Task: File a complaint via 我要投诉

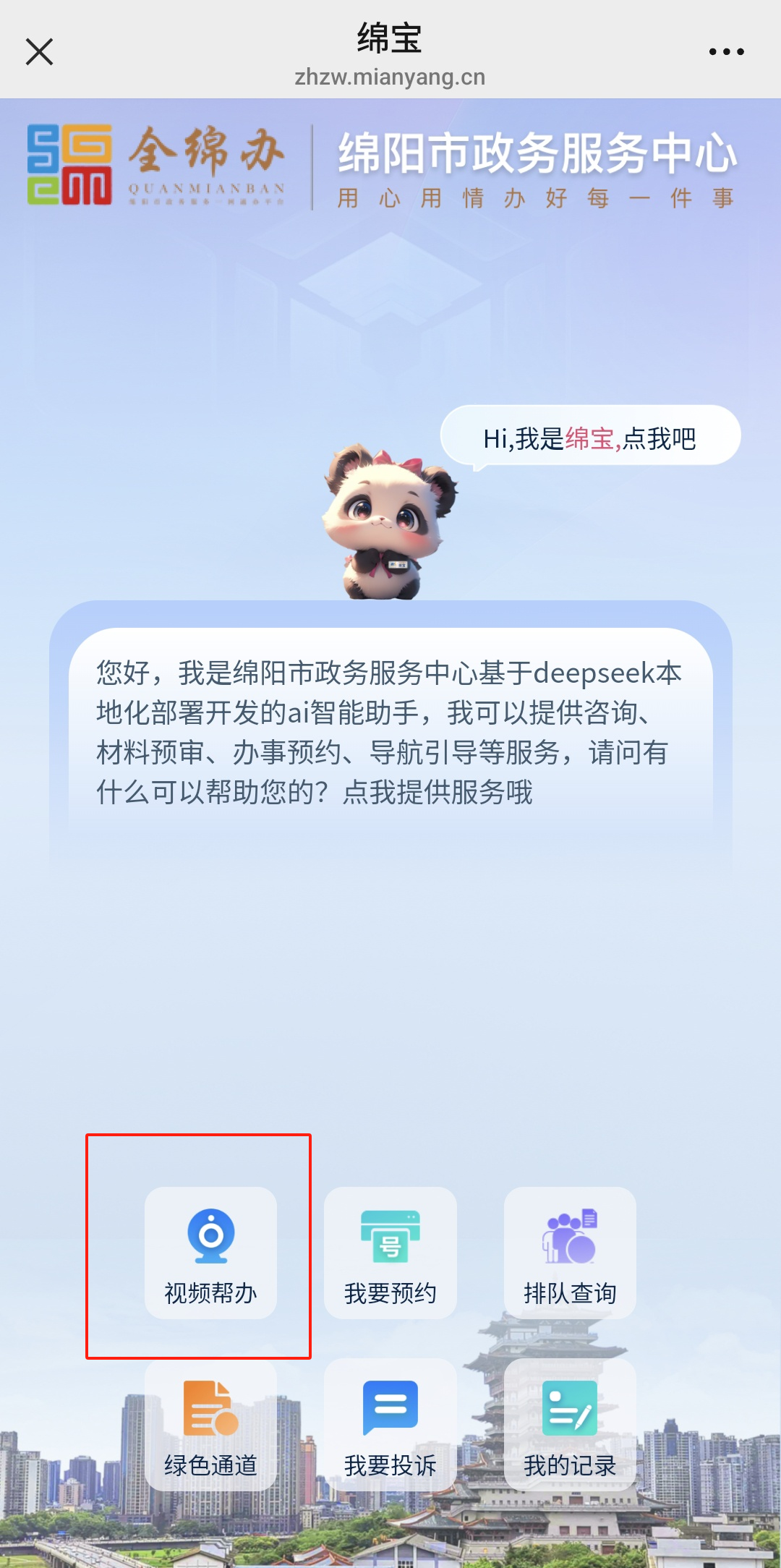Action: click(390, 1425)
